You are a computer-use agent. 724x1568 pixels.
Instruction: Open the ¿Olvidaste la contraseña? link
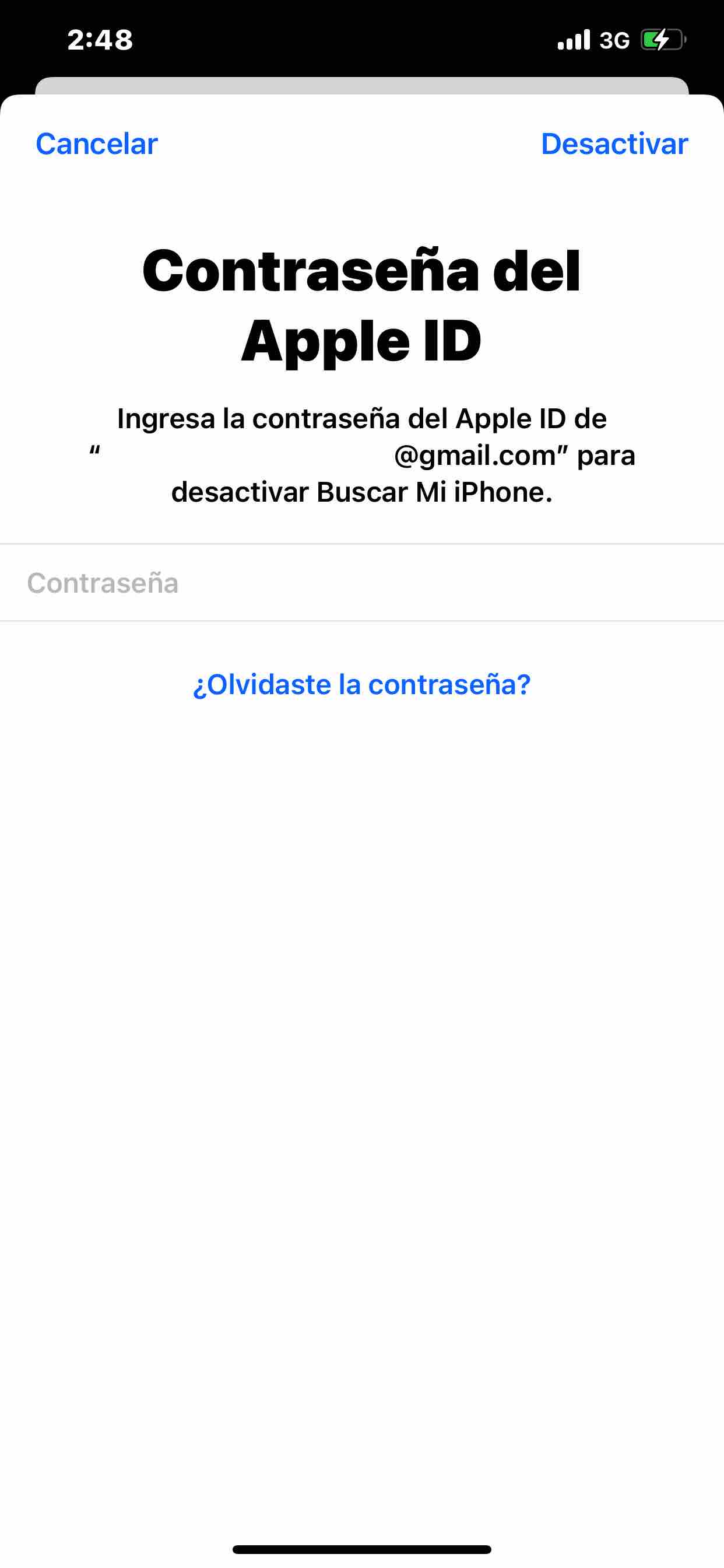[361, 684]
